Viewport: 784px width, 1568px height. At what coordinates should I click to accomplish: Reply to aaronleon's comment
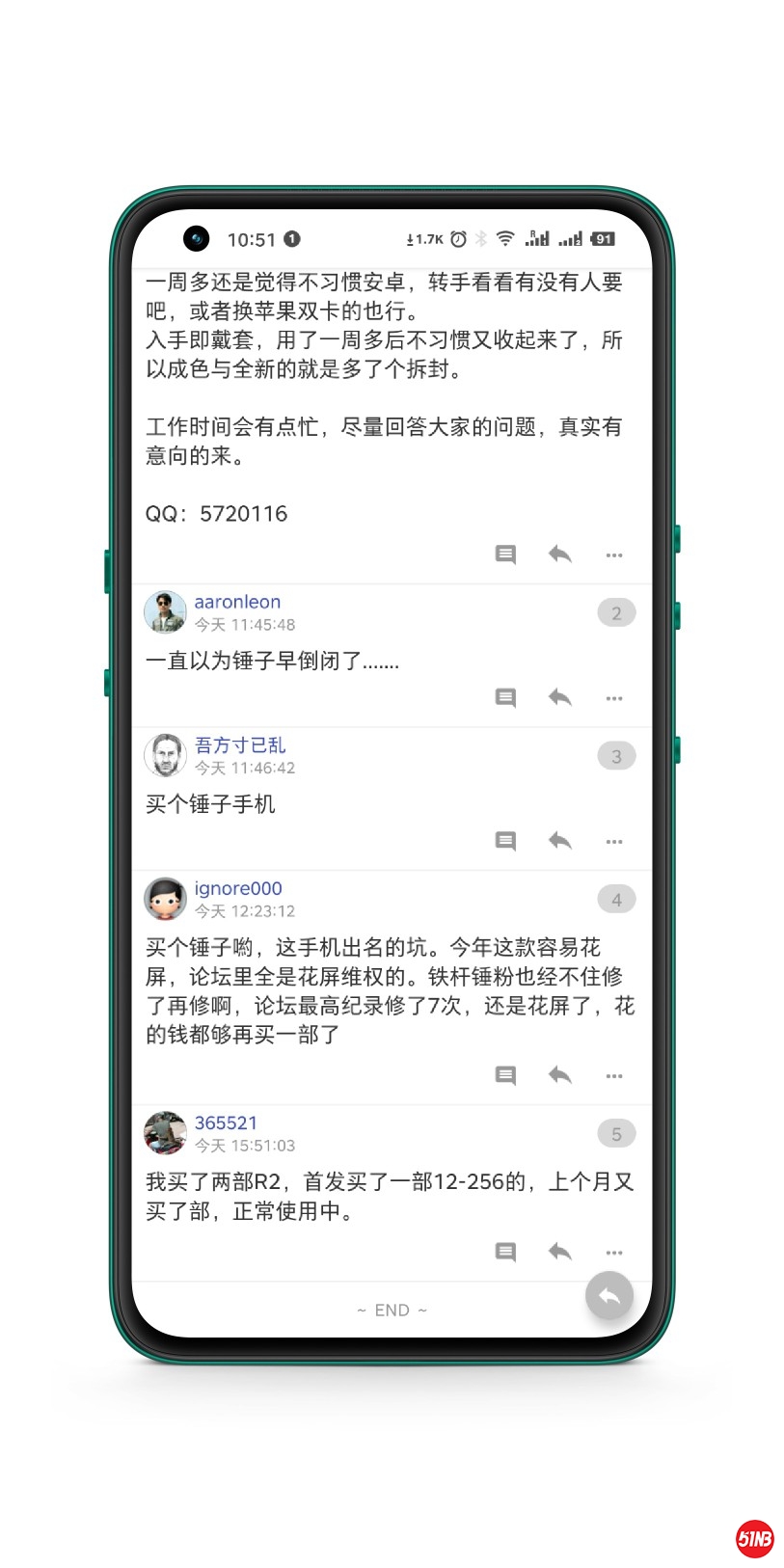pos(560,697)
